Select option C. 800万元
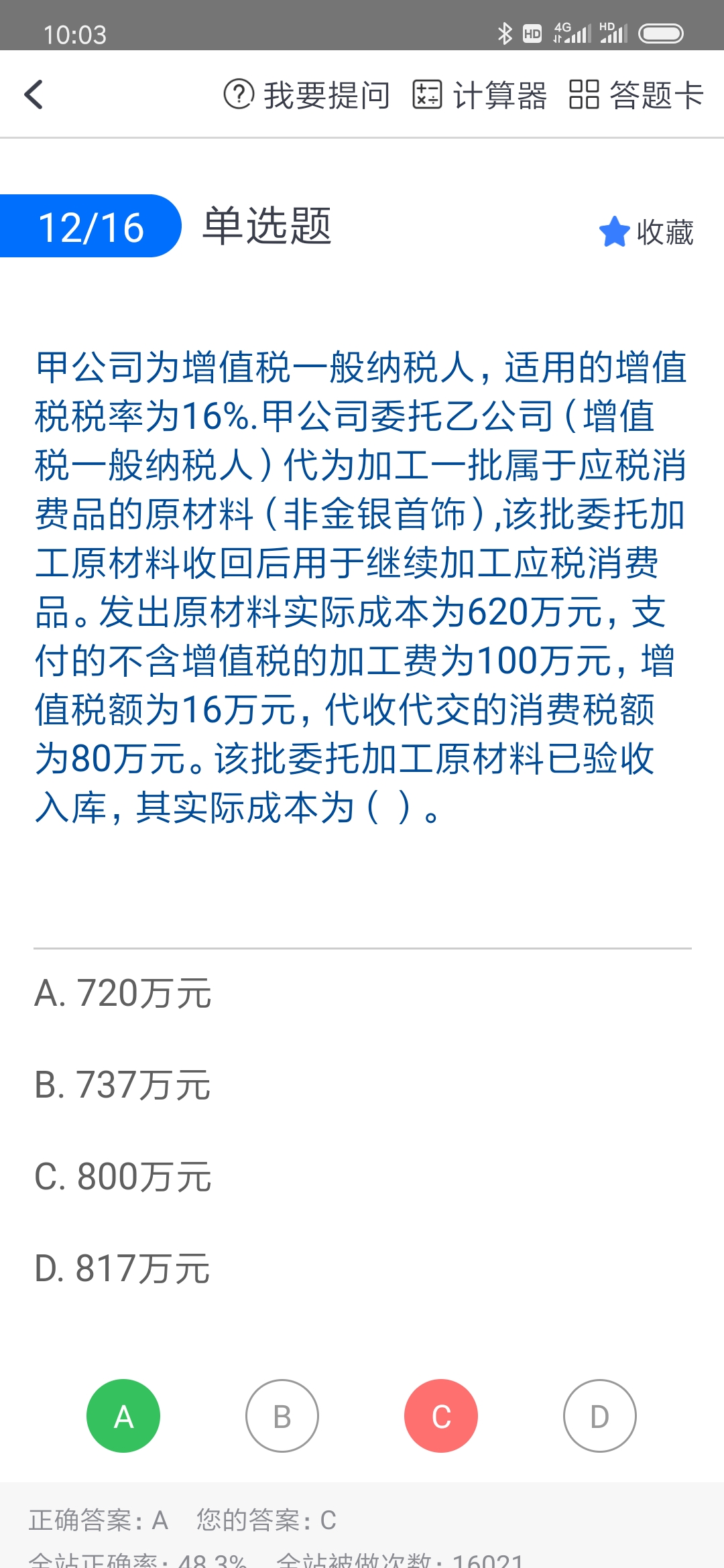724x1568 pixels. 123,1177
